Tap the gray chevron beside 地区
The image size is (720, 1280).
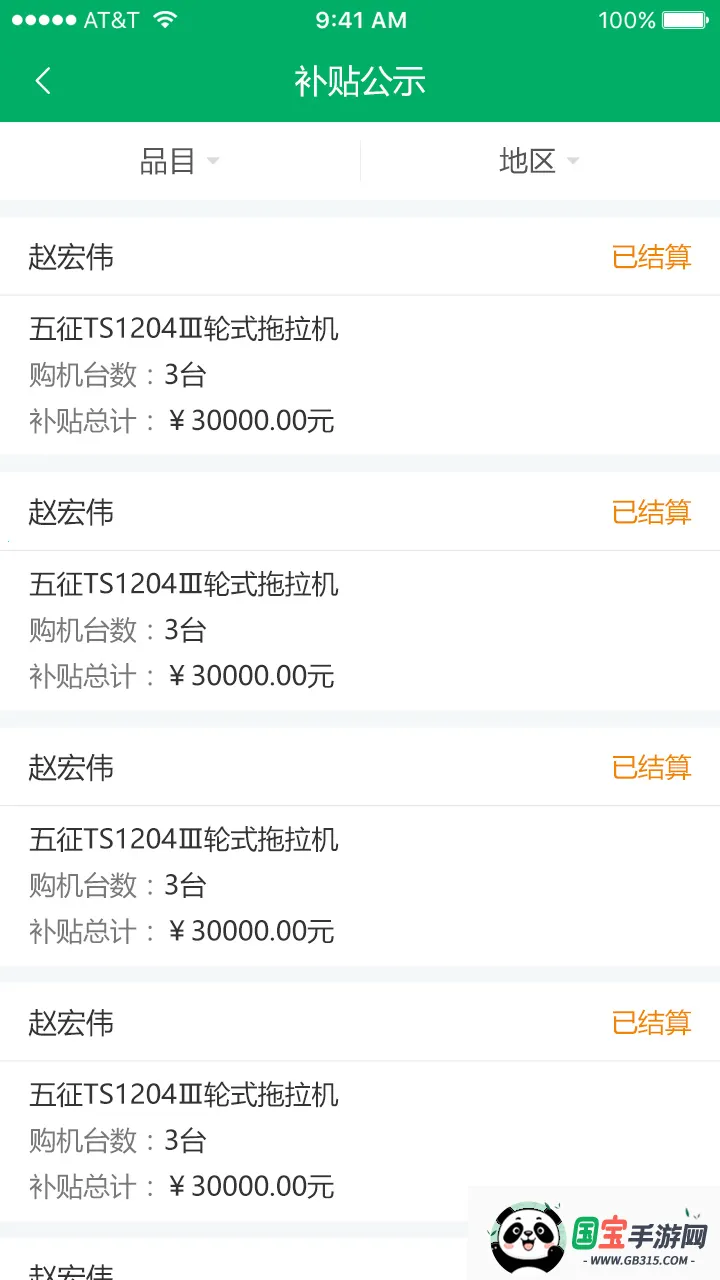coord(572,161)
